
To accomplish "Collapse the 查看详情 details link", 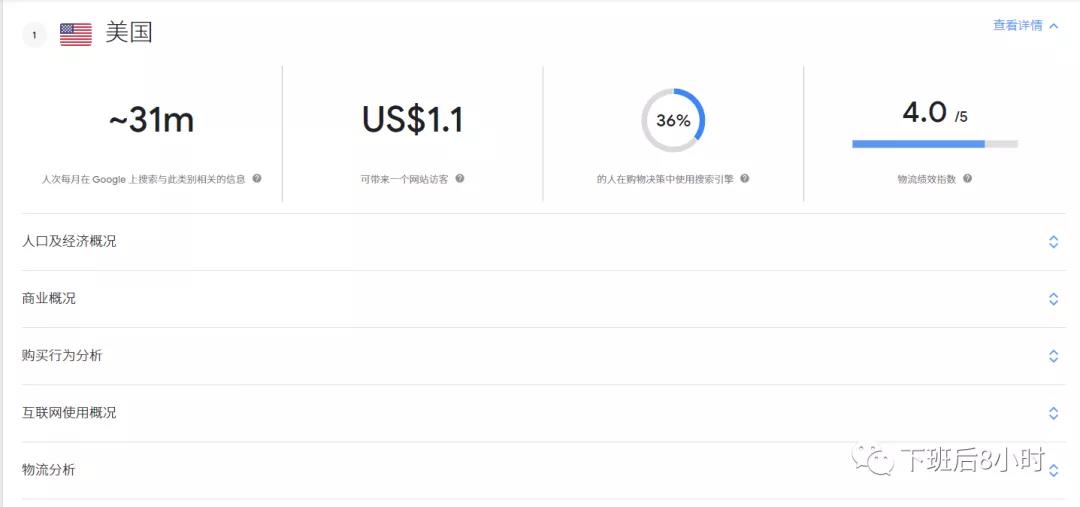I will click(x=1025, y=26).
